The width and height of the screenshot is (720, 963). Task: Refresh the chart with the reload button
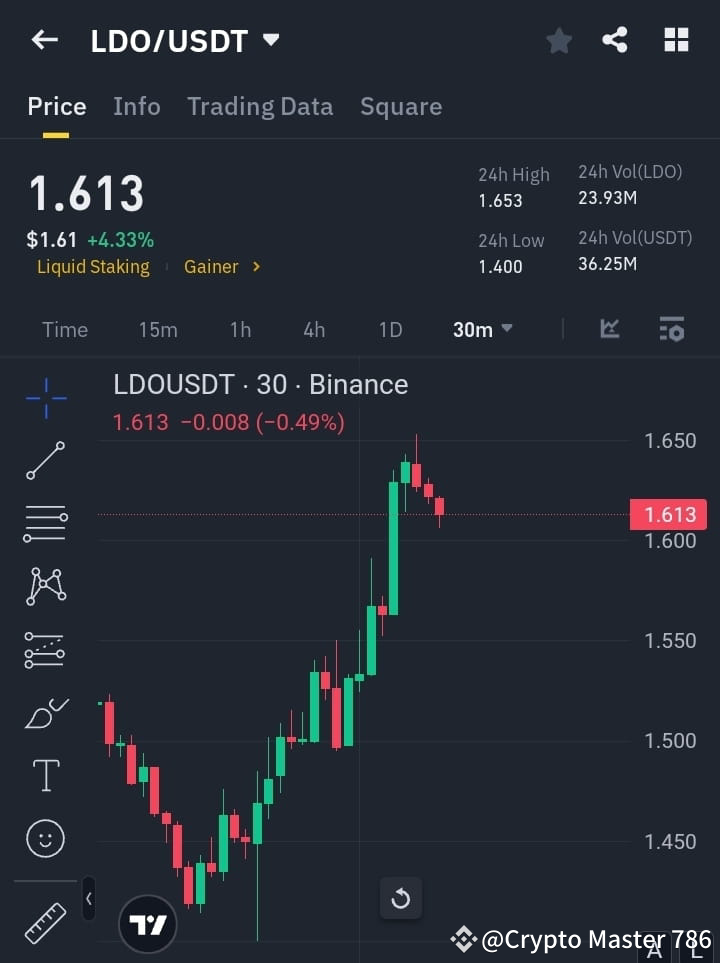[x=401, y=899]
